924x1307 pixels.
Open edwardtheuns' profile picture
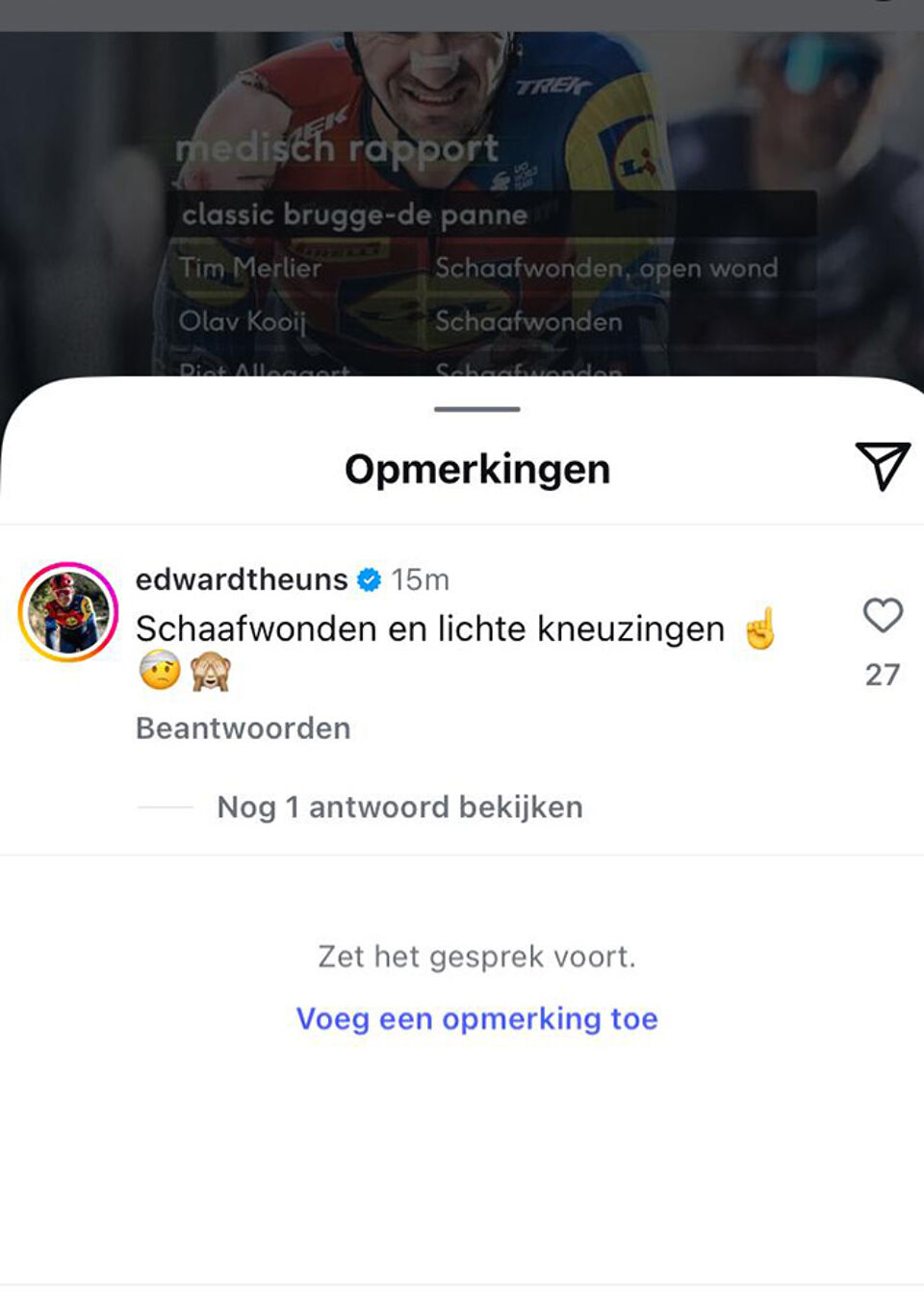point(68,613)
